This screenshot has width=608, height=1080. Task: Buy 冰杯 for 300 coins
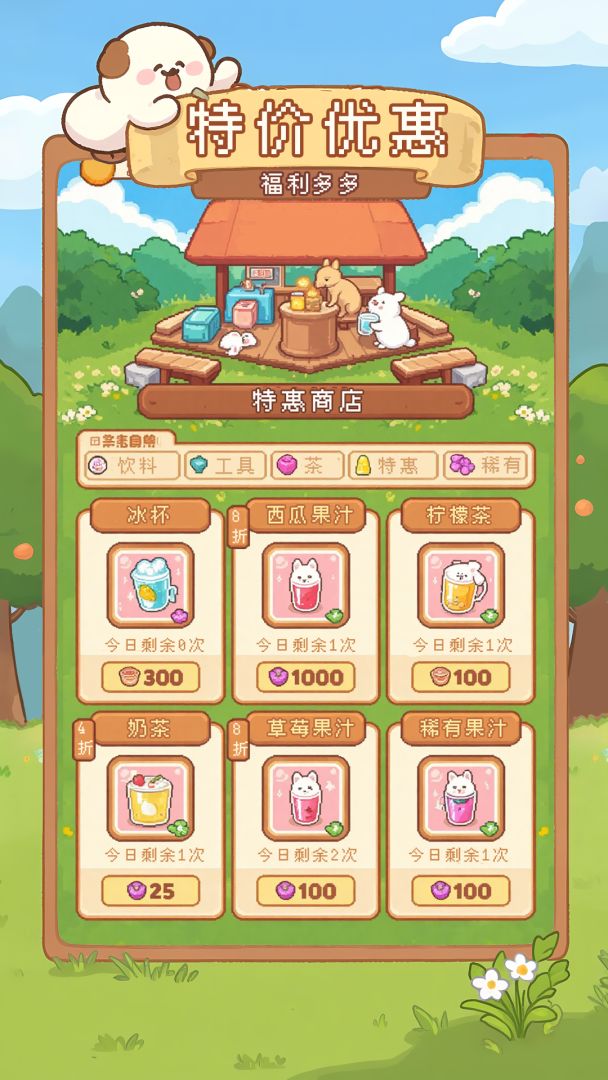coord(151,677)
